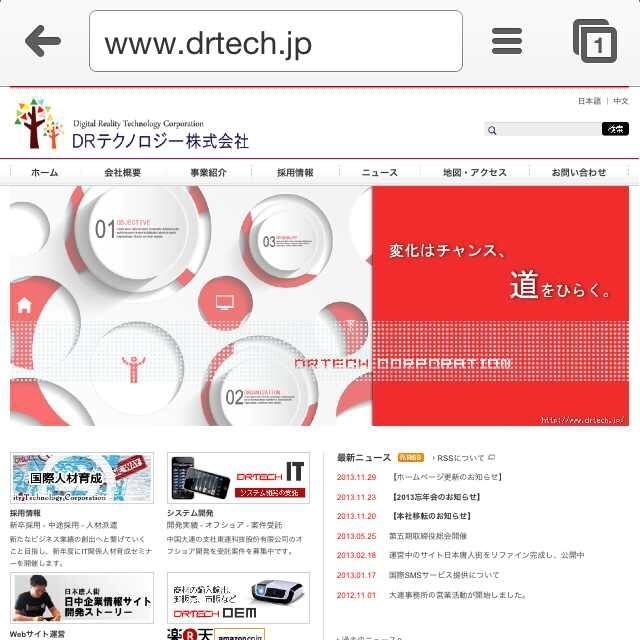Open the 地図・アクセス nav item

[475, 173]
